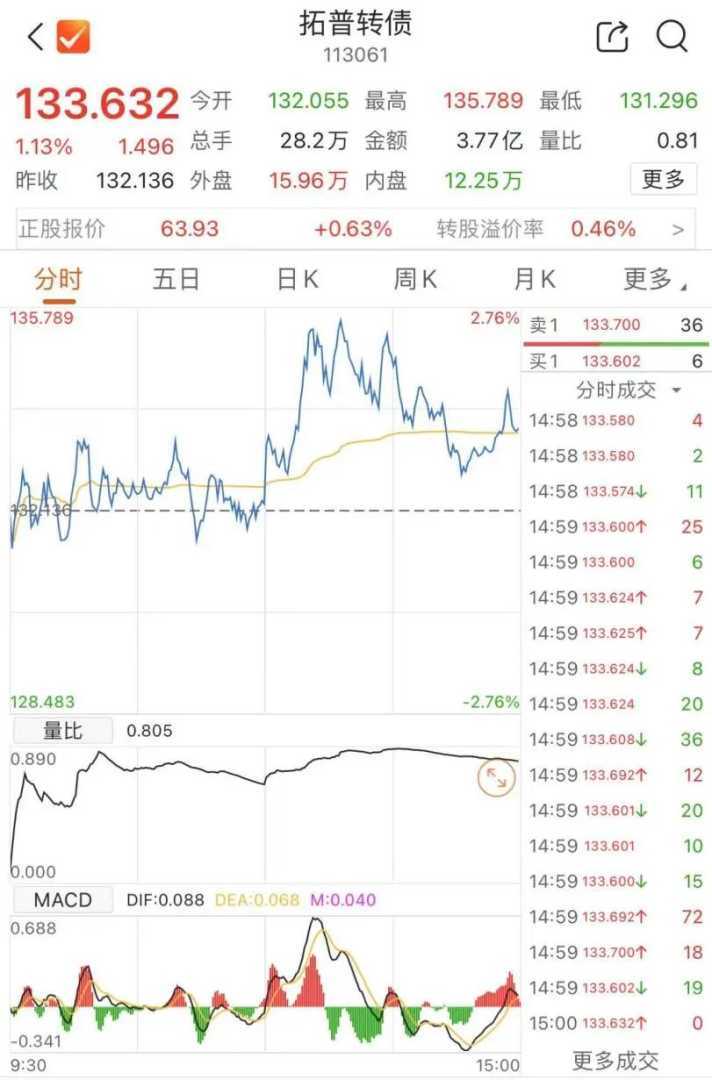The height and width of the screenshot is (1080, 712).
Task: Switch to the 五日 chart tab
Action: click(177, 279)
